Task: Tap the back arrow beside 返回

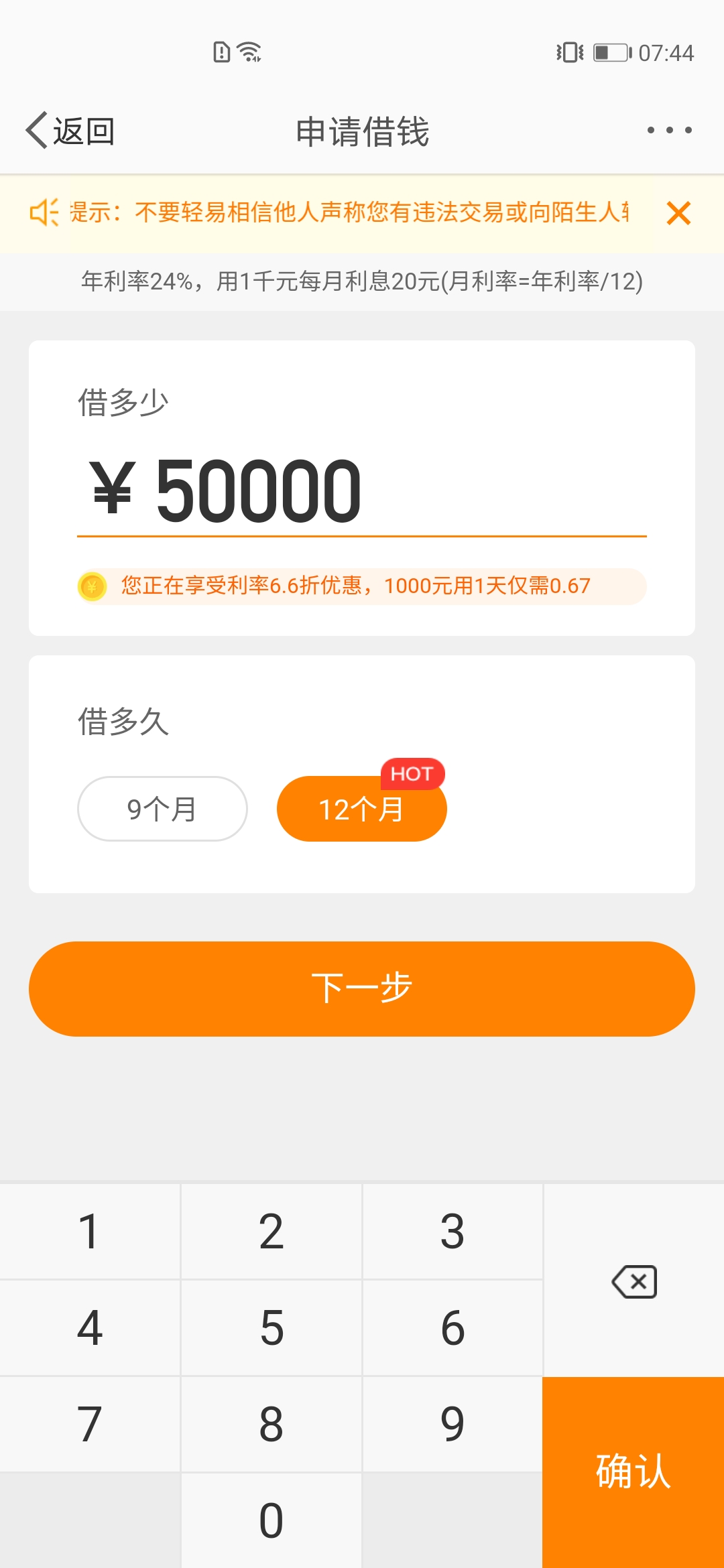Action: (36, 129)
